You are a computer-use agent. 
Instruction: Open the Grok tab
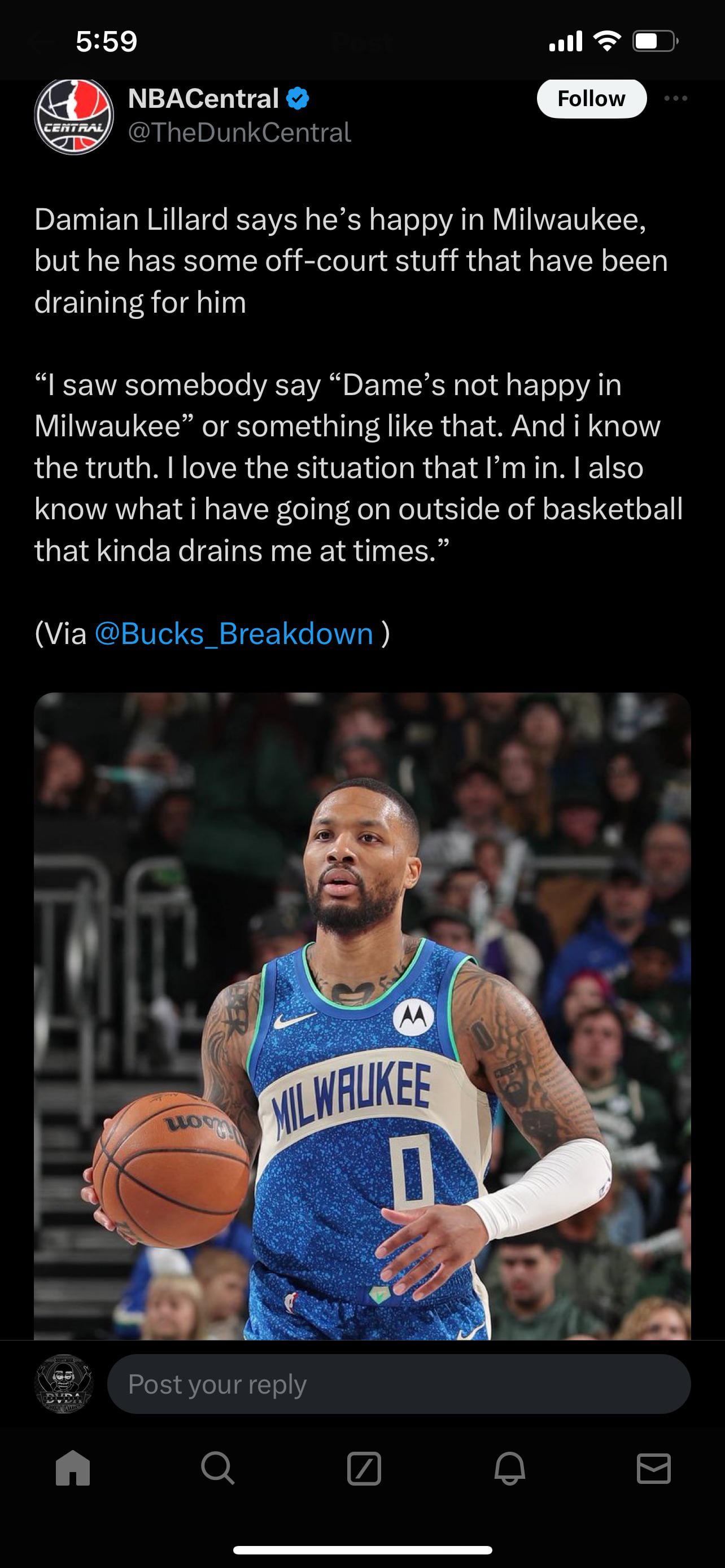364,1468
